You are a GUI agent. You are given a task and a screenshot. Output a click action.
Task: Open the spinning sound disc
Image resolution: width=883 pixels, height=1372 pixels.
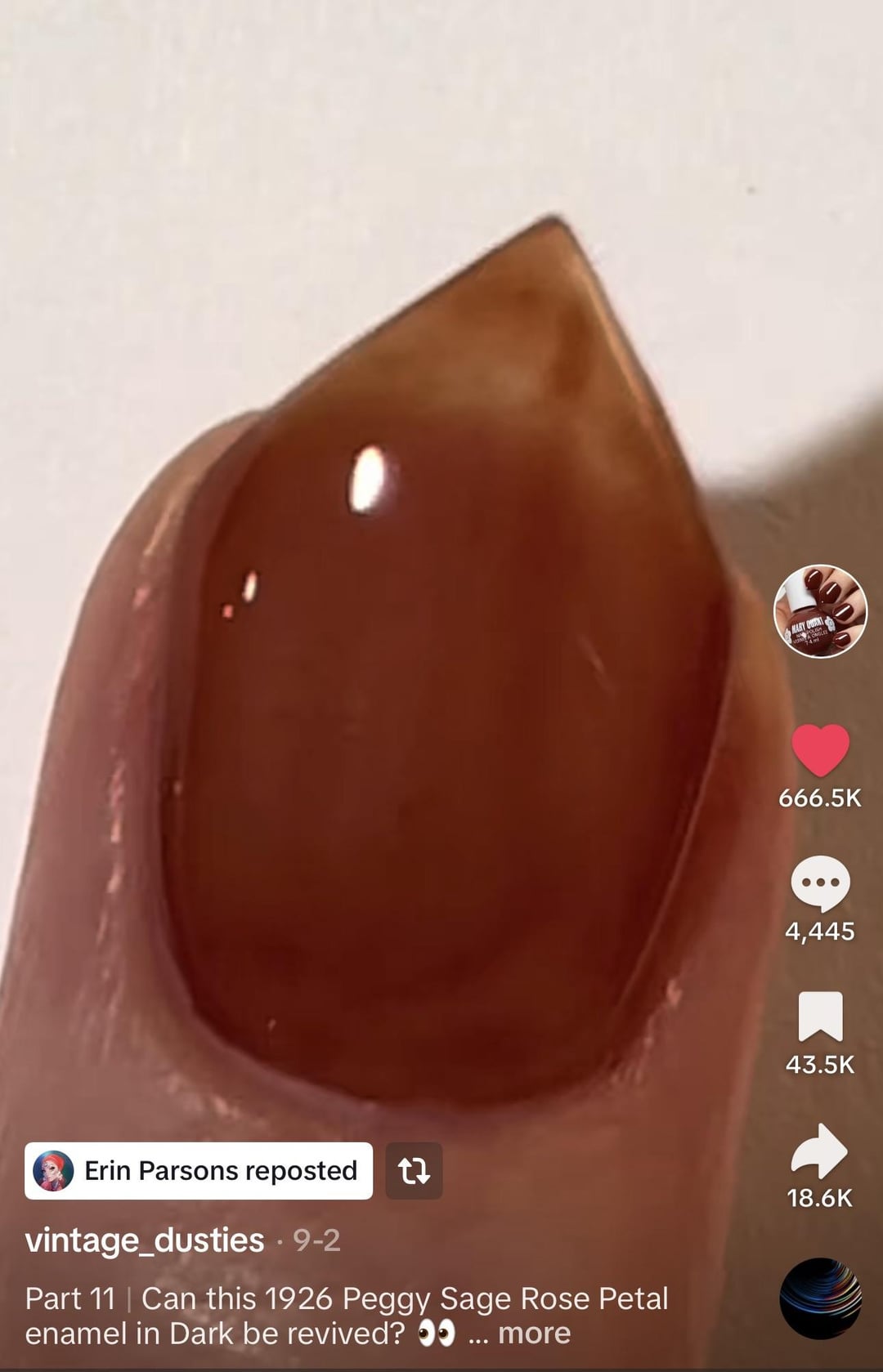click(x=820, y=1298)
